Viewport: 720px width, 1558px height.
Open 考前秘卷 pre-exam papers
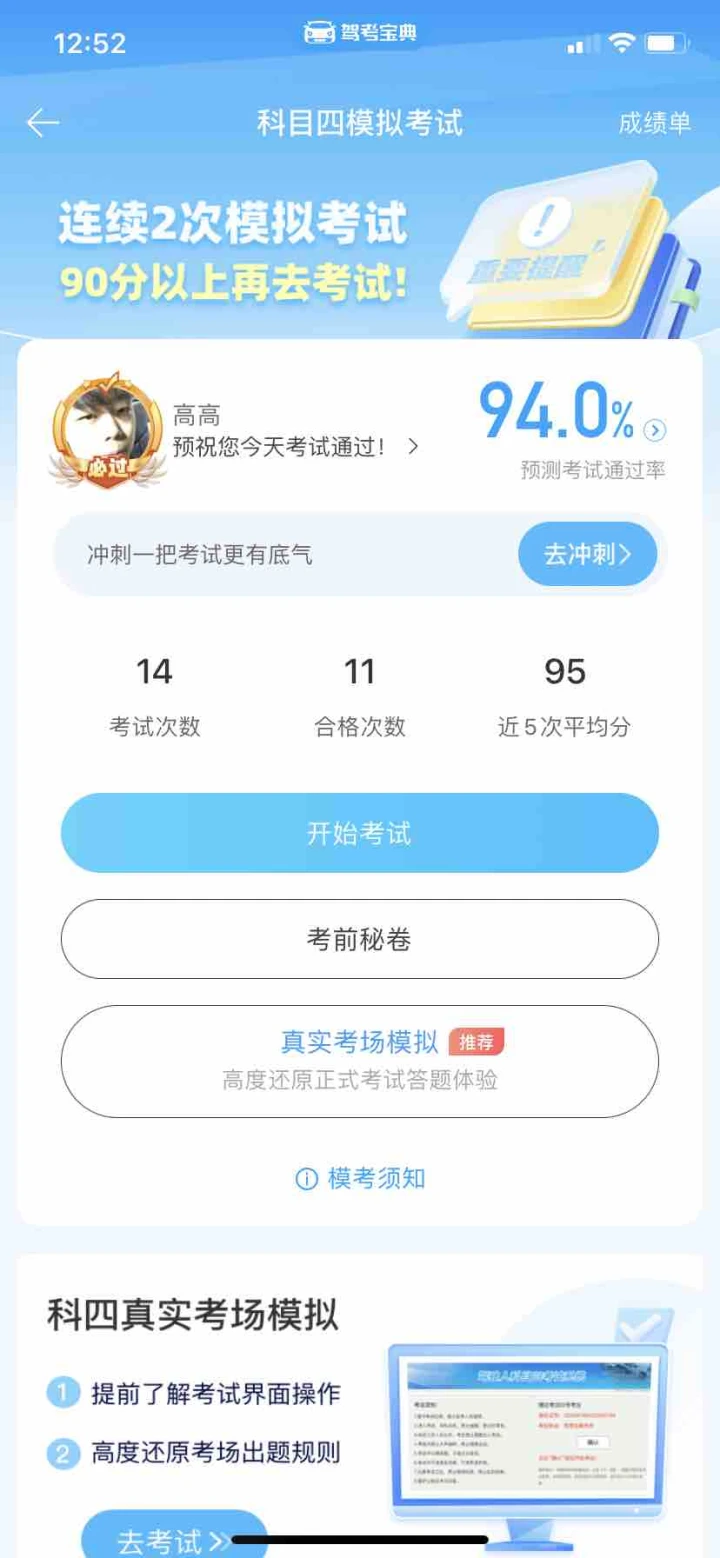point(359,939)
